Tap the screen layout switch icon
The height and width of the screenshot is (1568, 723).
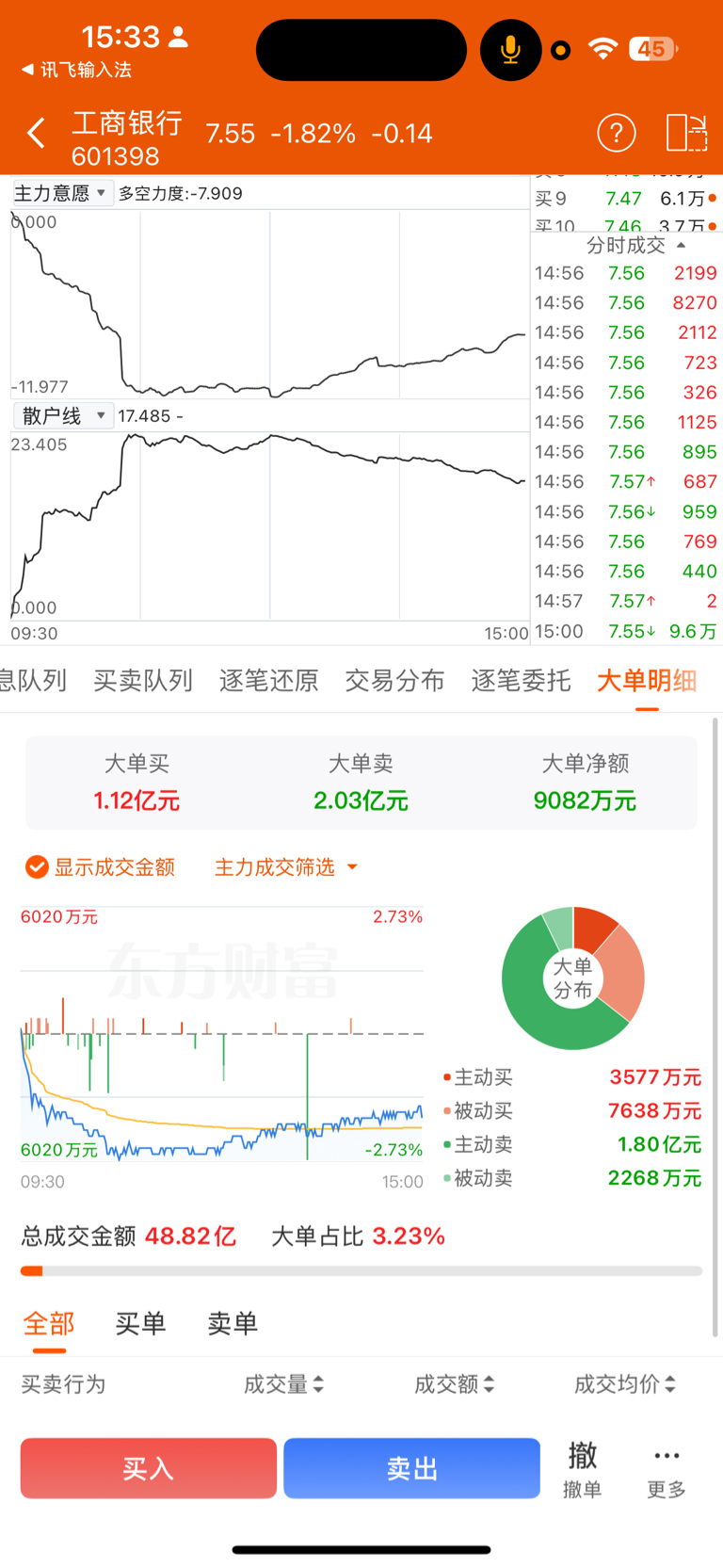(x=686, y=134)
